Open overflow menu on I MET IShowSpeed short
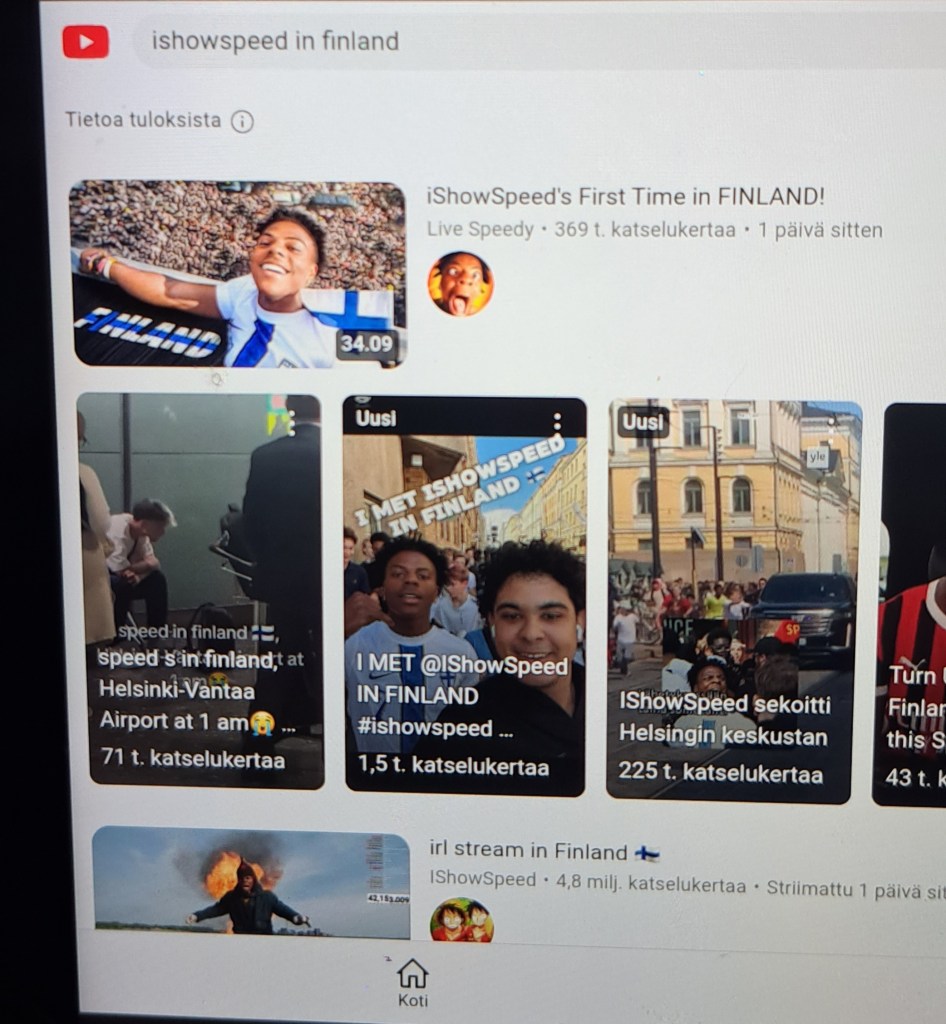 (x=557, y=422)
